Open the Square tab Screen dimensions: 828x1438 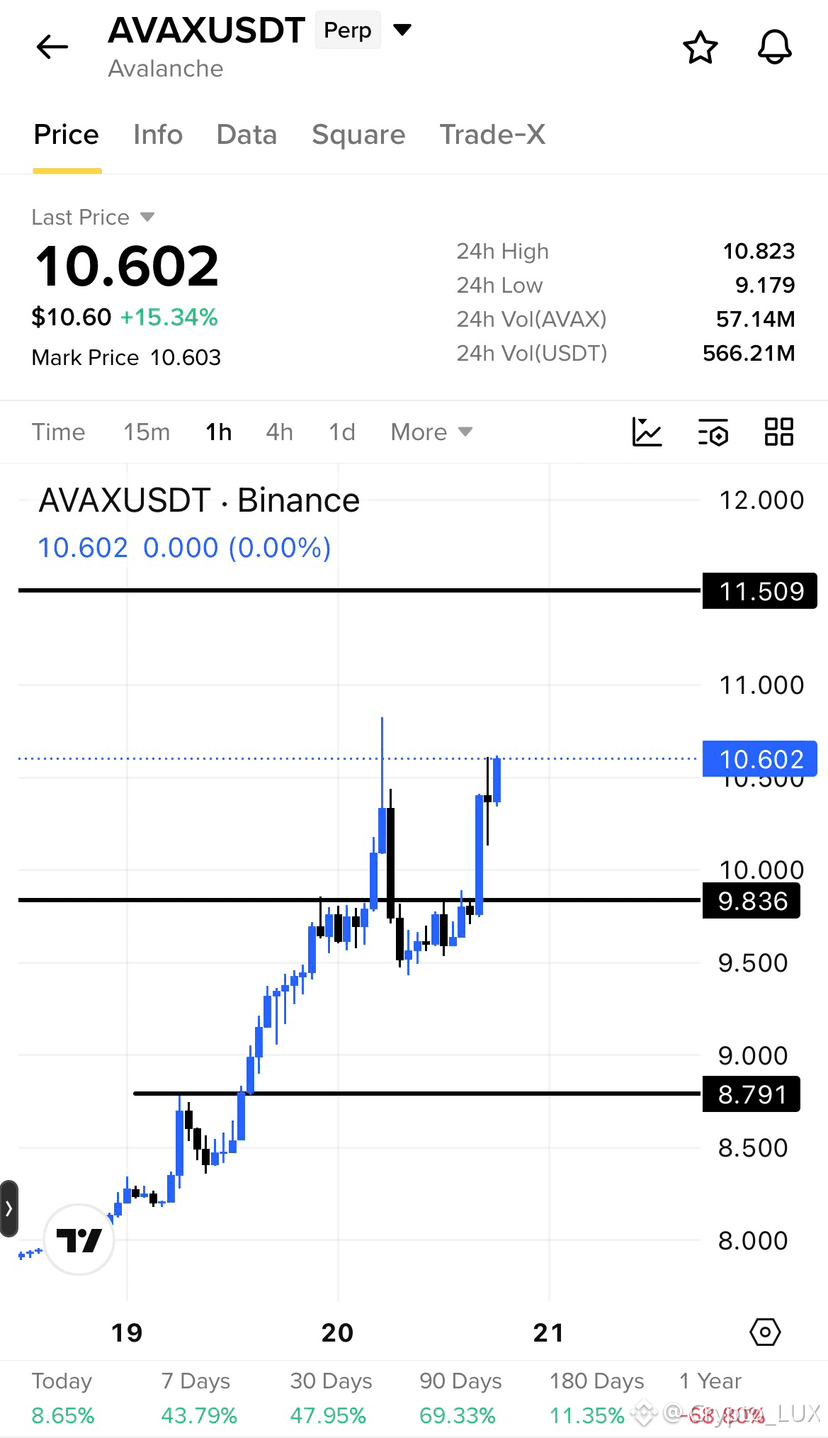pos(359,134)
